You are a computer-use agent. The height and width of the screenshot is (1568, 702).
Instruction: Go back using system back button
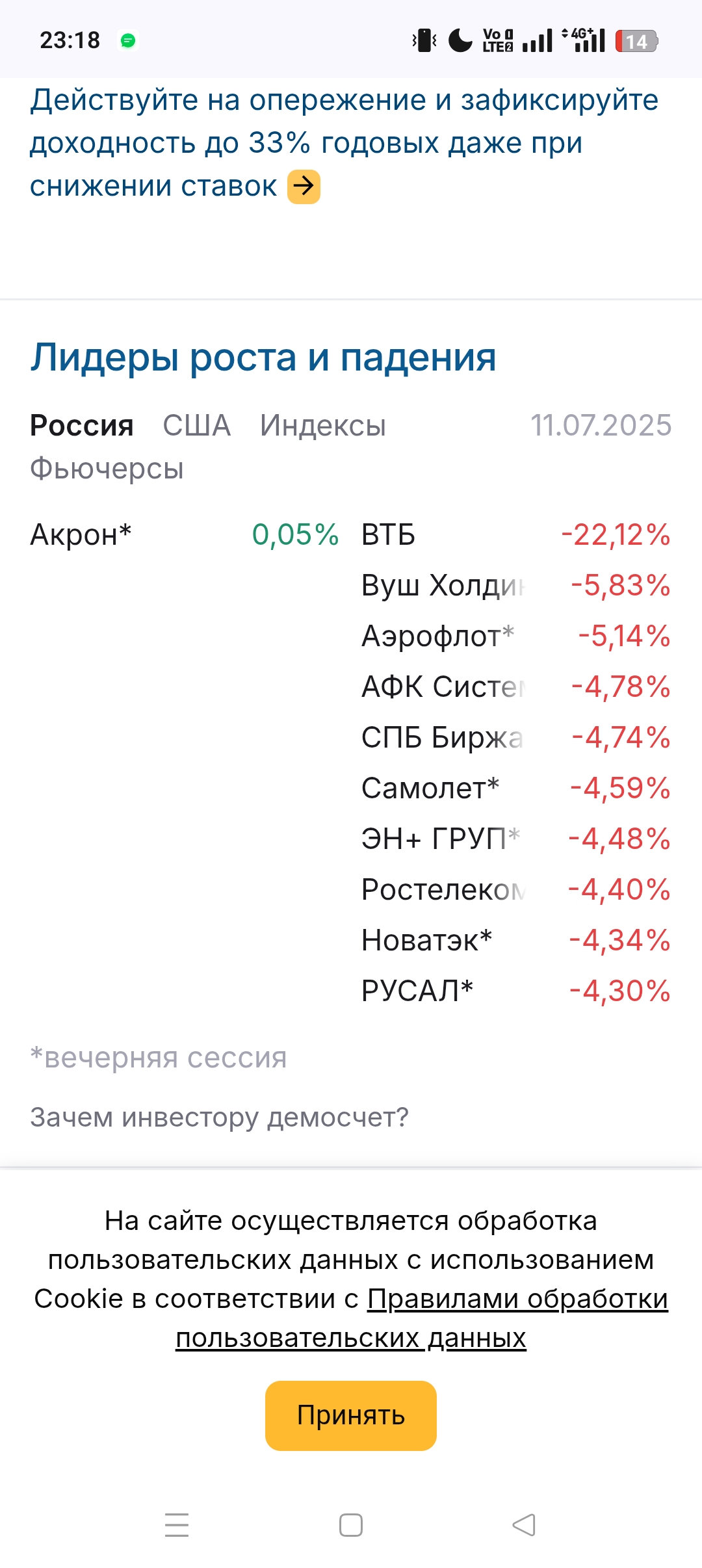pyautogui.click(x=524, y=1525)
